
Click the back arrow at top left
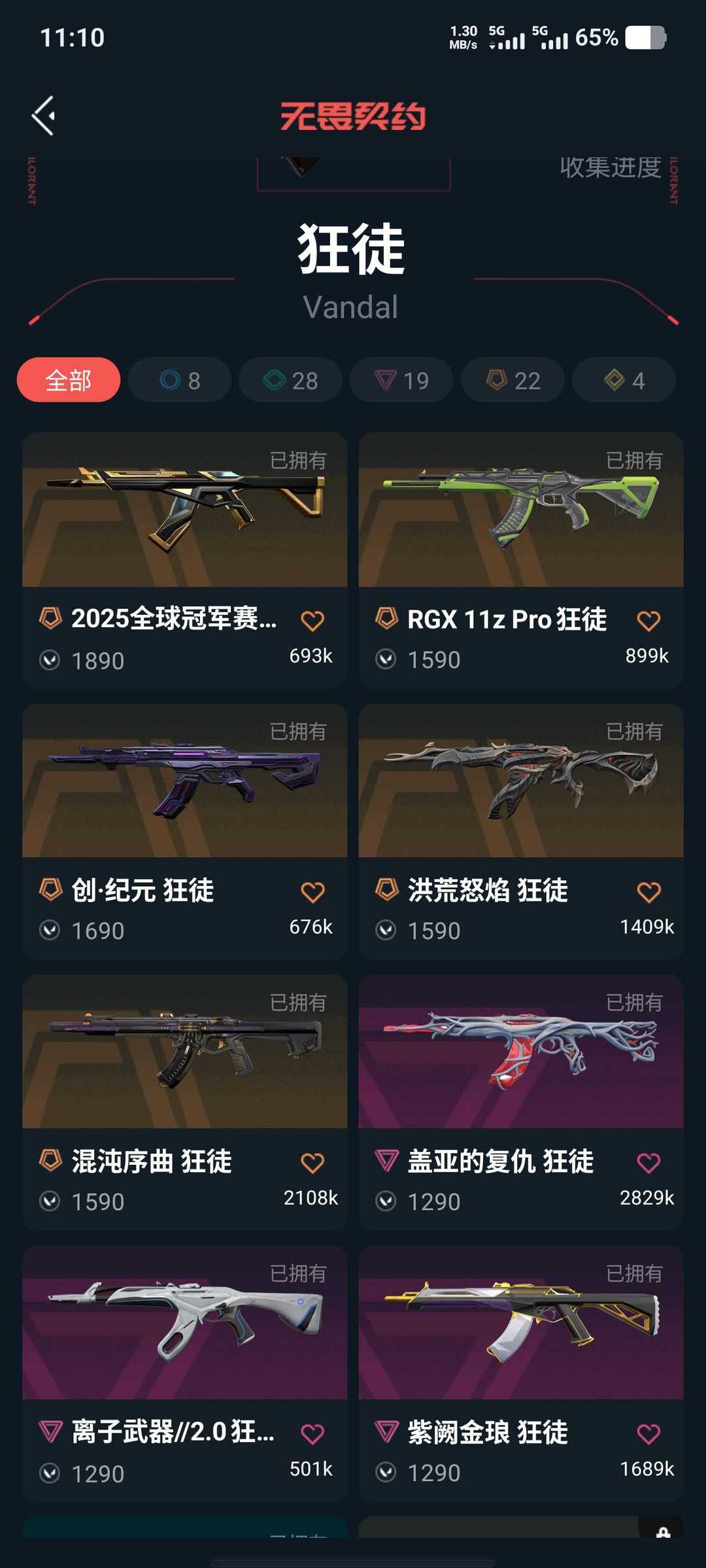tap(43, 115)
